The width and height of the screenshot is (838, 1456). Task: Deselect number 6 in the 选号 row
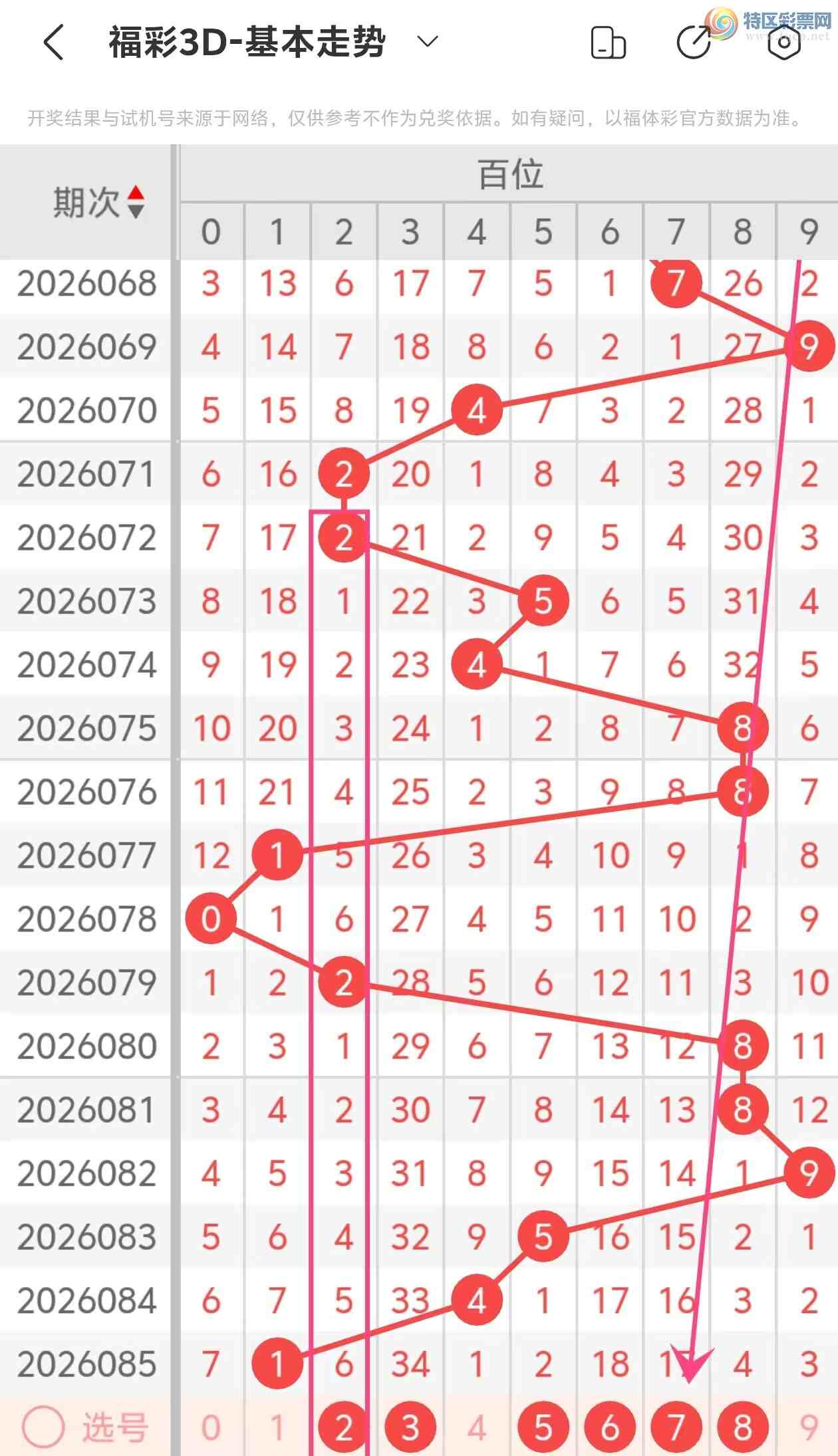[x=609, y=1427]
